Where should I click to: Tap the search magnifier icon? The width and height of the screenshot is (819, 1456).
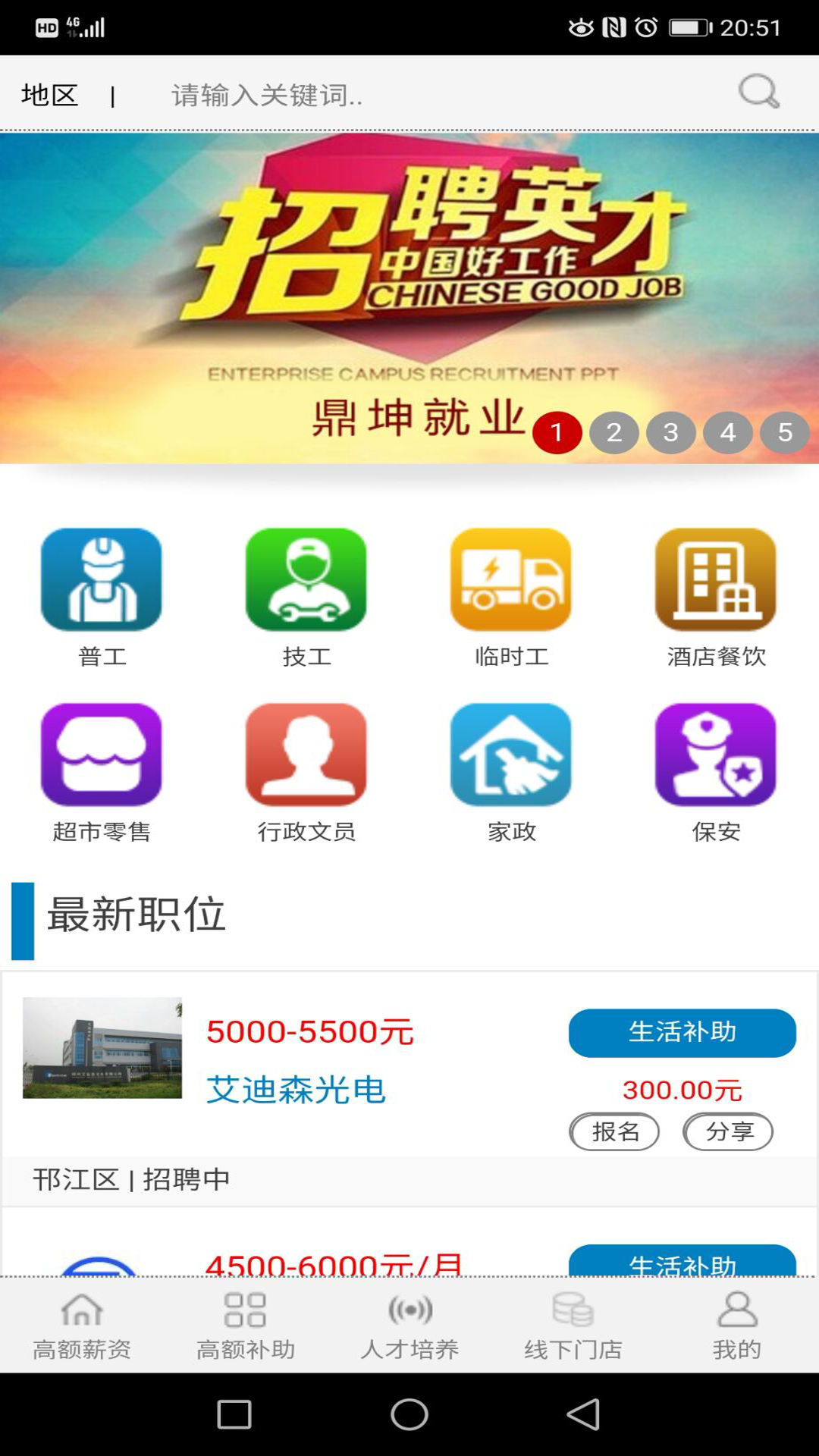pos(758,93)
